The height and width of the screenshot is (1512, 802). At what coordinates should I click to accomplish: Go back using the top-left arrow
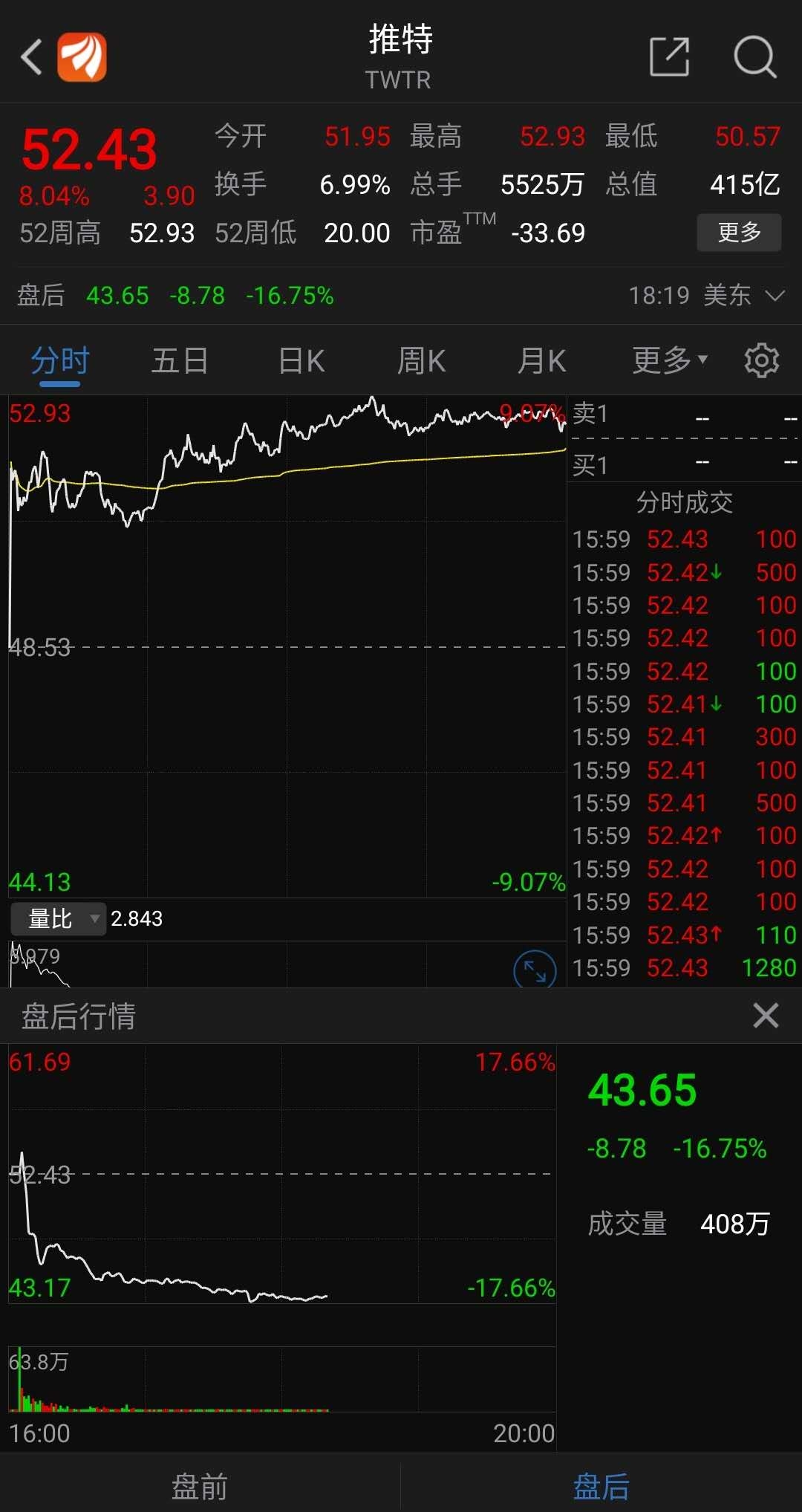[31, 57]
